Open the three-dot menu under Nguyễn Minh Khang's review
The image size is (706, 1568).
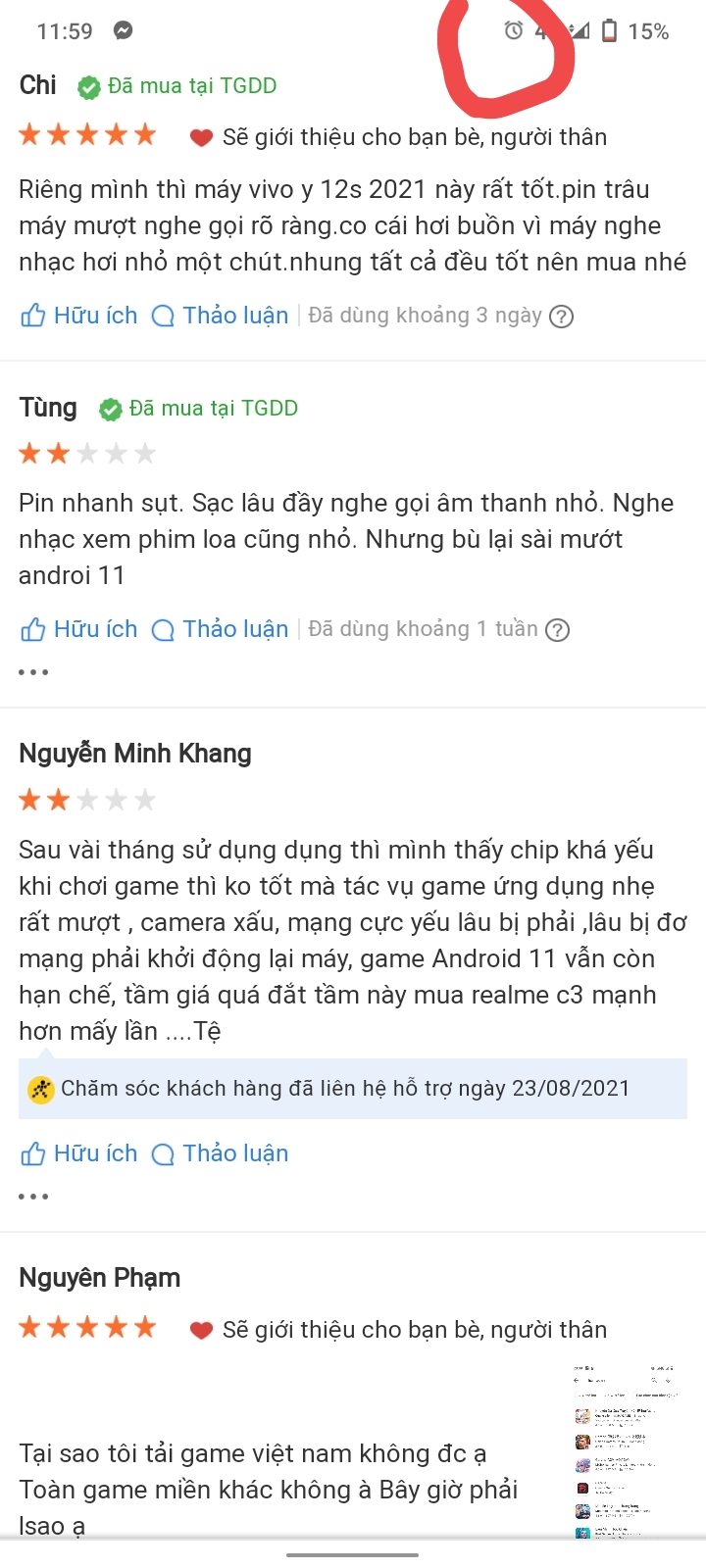33,1197
